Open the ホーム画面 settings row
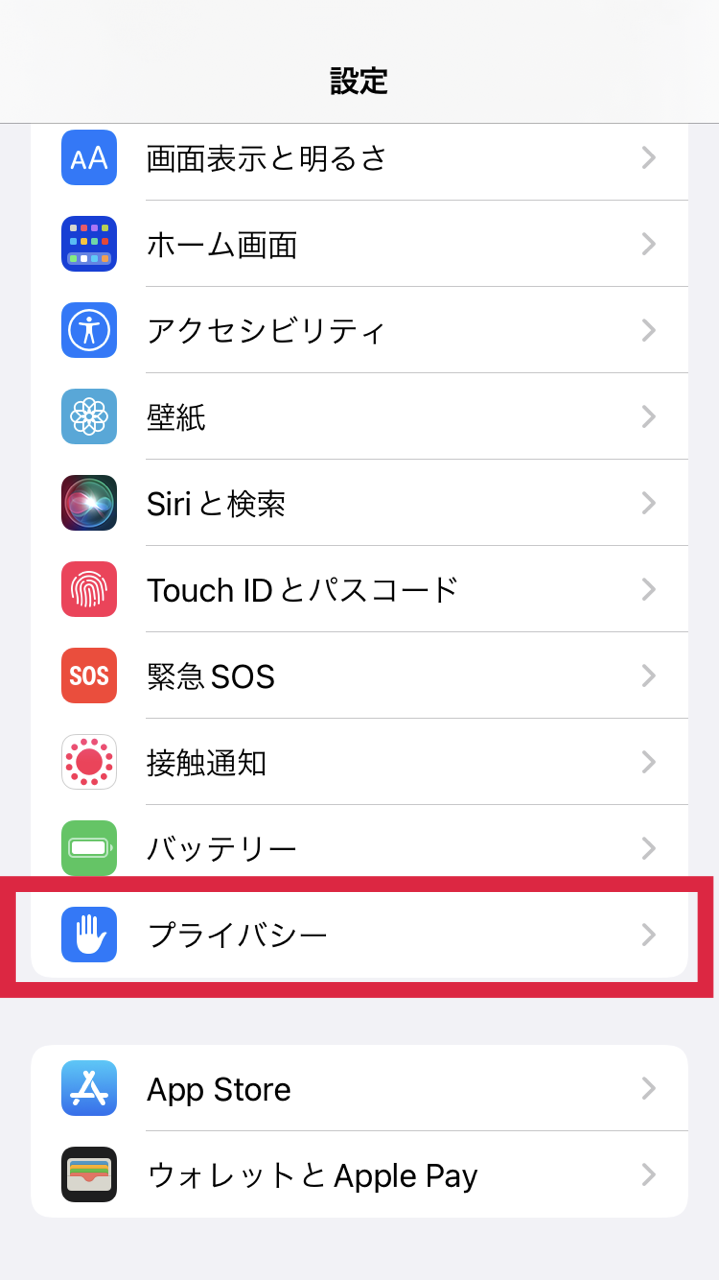The image size is (719, 1280). coord(359,244)
